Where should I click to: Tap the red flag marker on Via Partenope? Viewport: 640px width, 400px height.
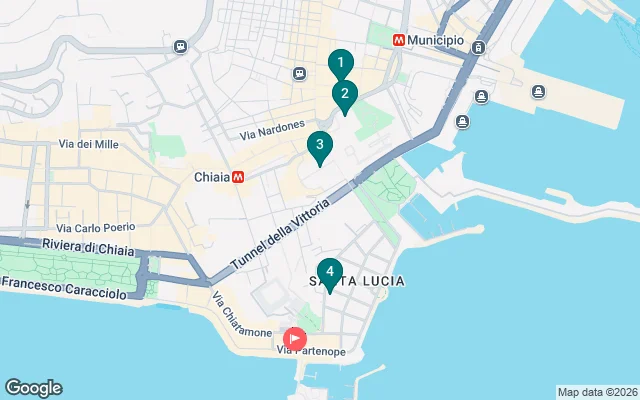295,339
